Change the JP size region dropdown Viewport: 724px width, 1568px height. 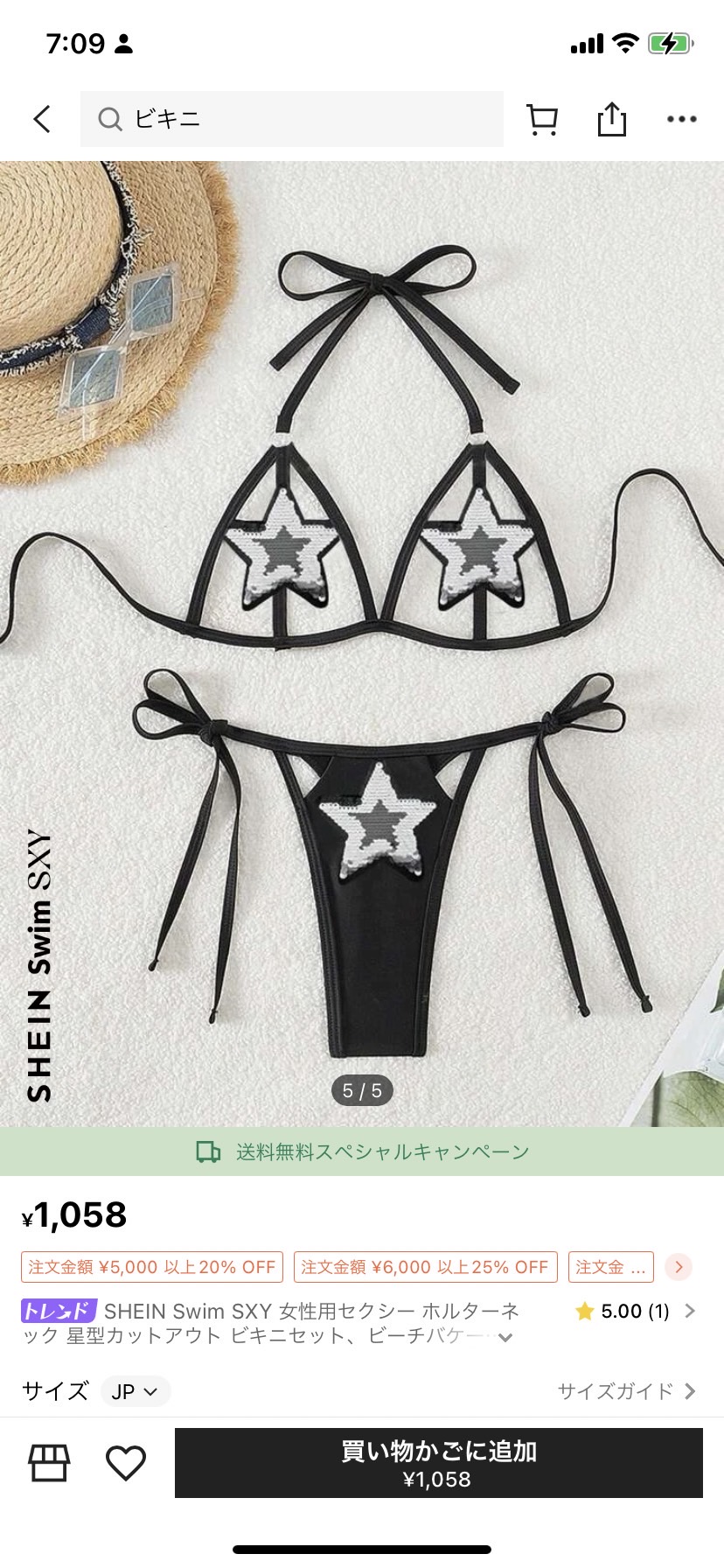(x=135, y=1391)
